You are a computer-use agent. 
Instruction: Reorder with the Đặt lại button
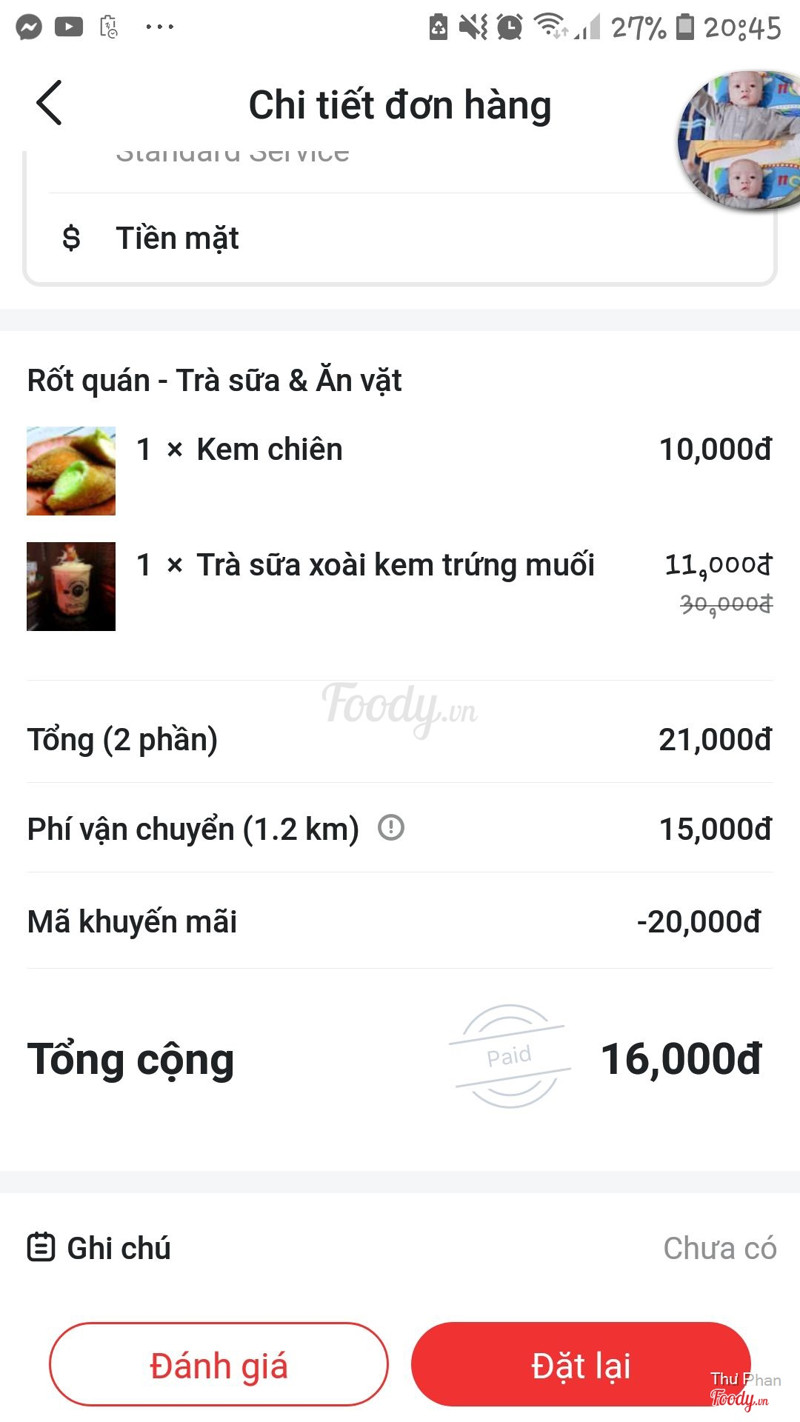point(580,1365)
